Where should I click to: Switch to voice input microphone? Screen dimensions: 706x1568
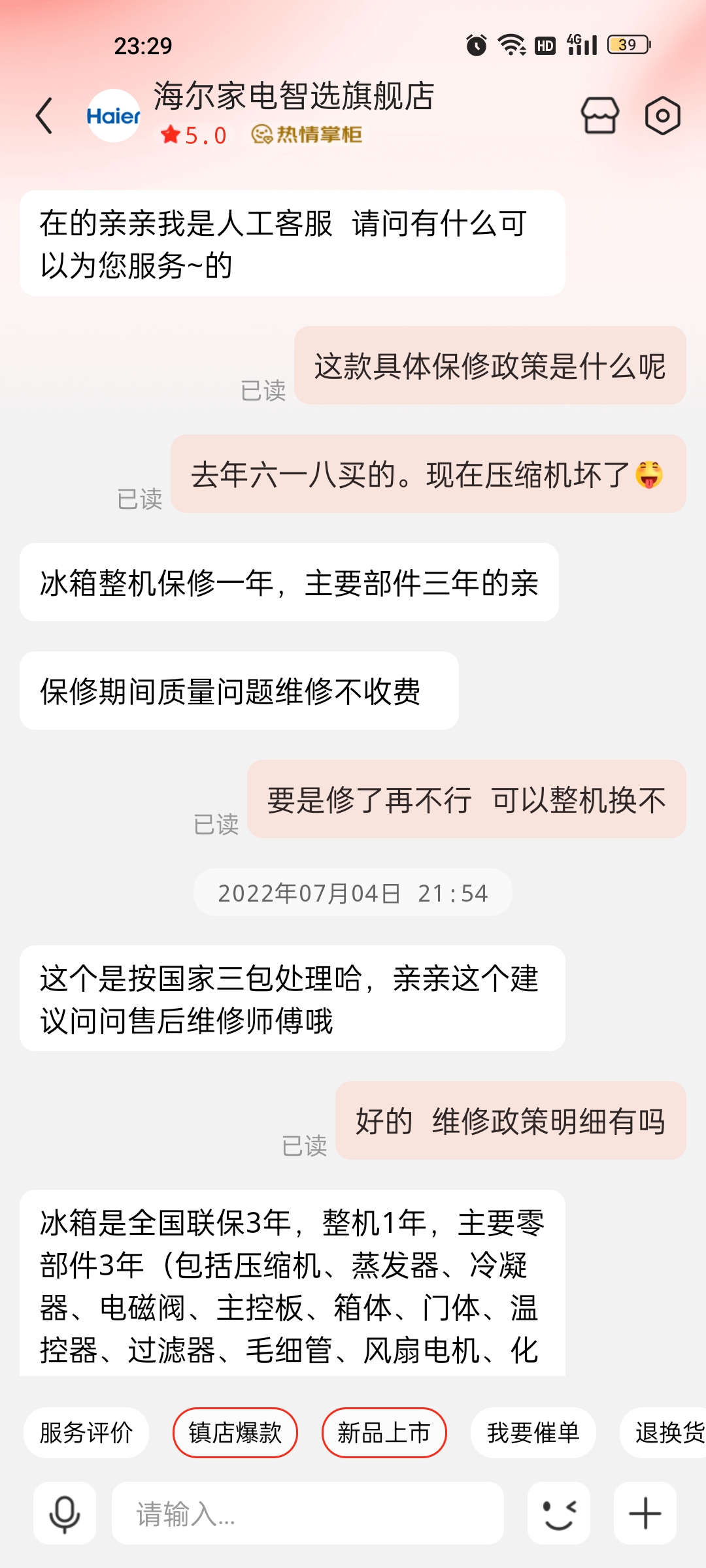[65, 1513]
